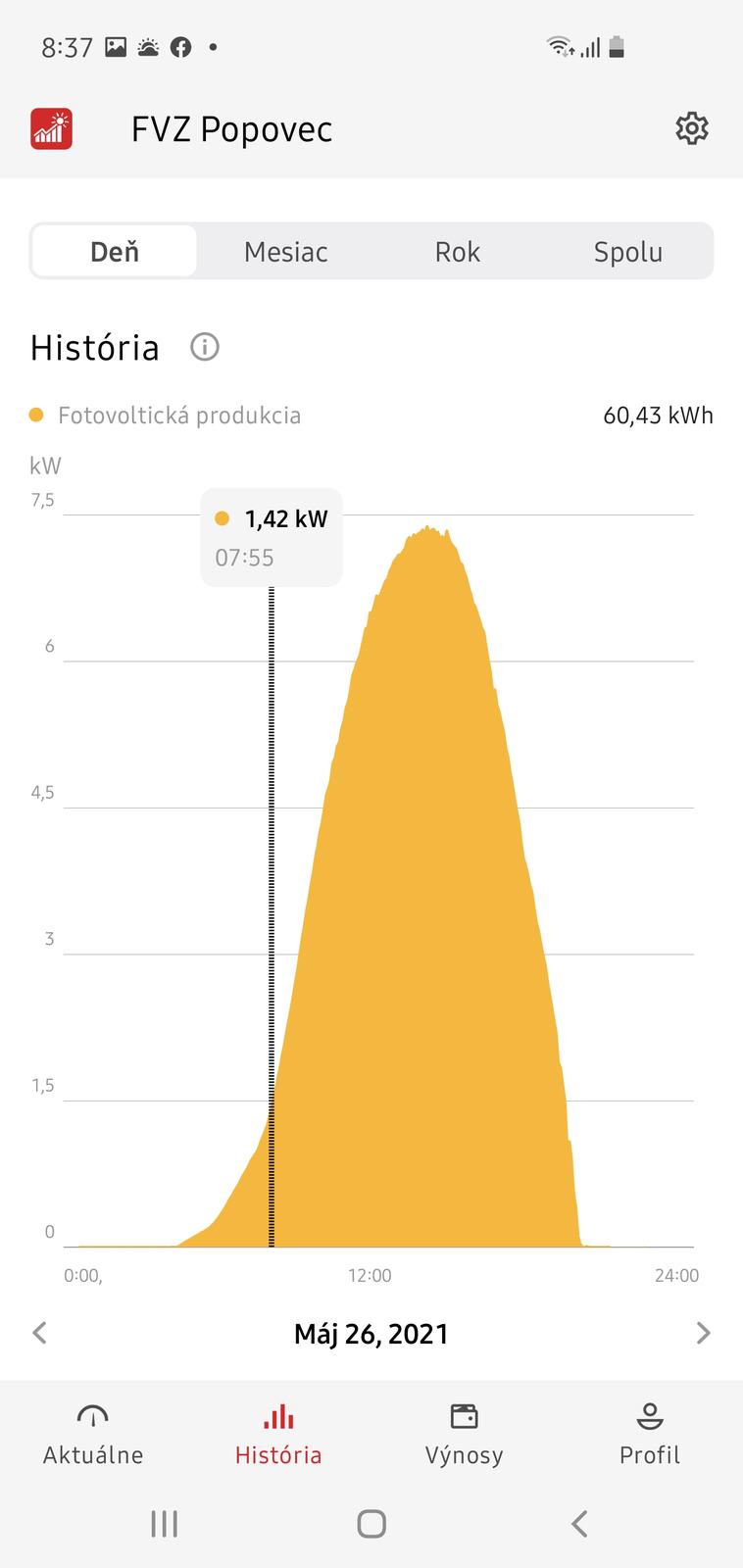Select the Deň period tab

pyautogui.click(x=115, y=252)
